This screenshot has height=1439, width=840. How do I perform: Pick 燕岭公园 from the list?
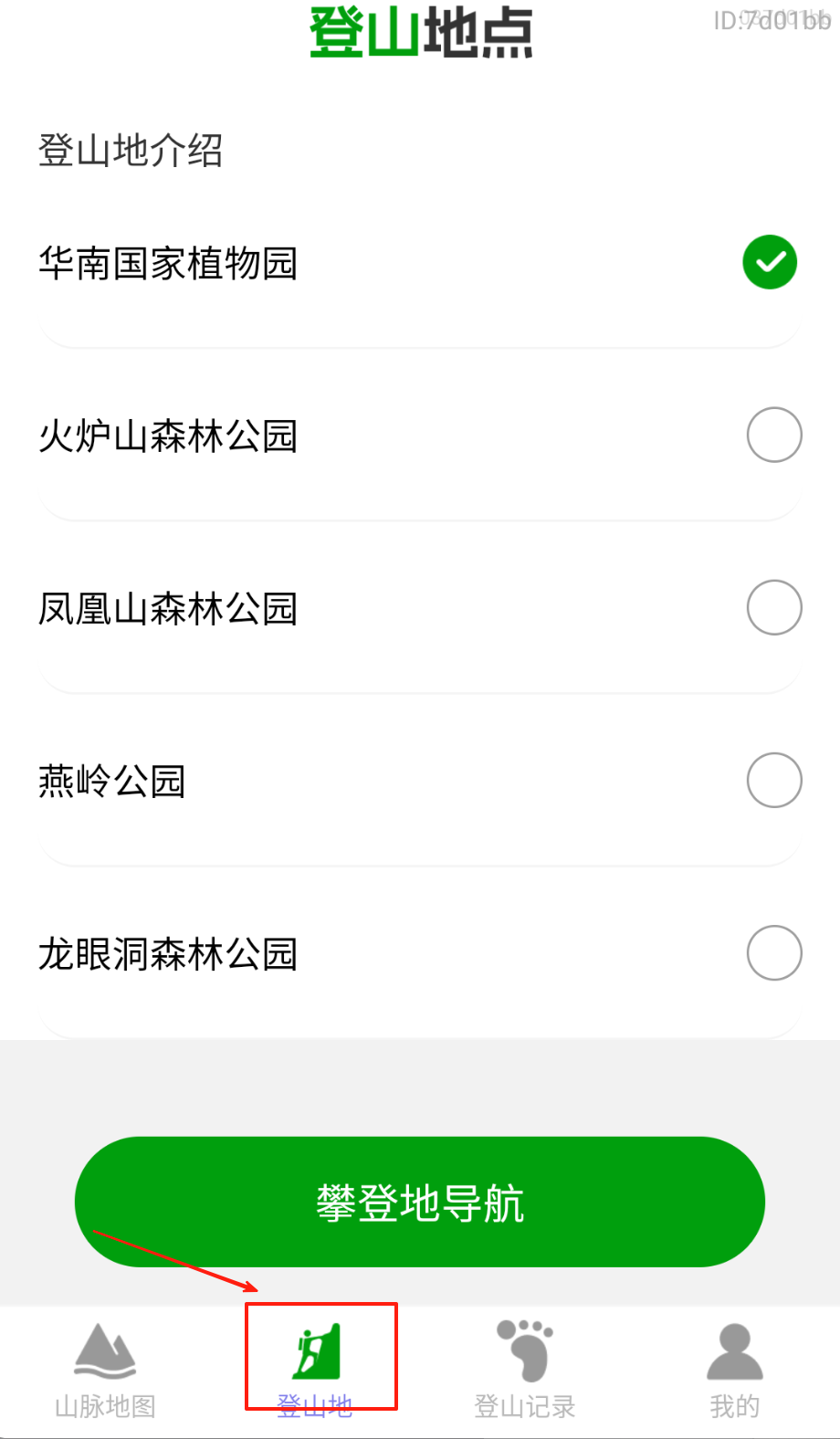[x=773, y=780]
